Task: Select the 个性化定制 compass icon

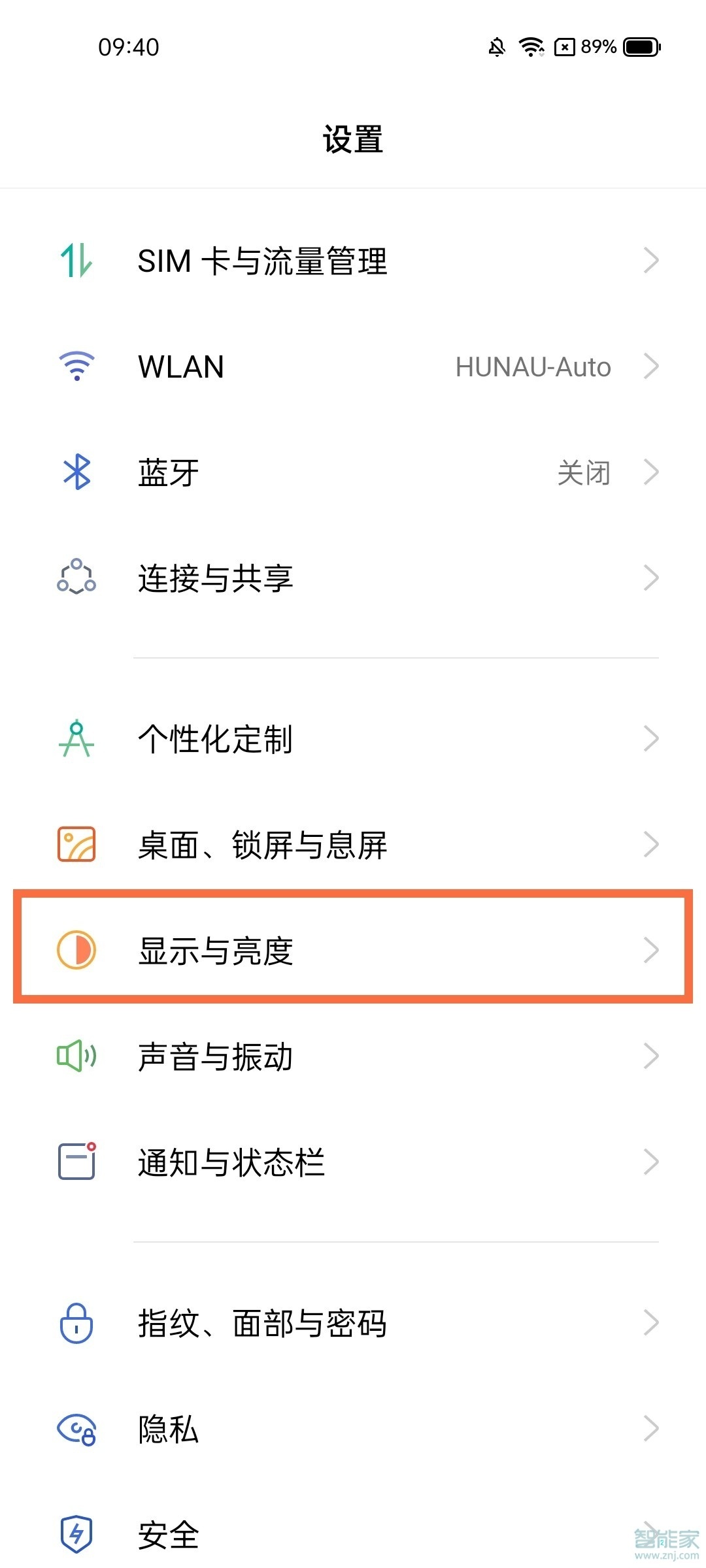Action: (x=75, y=739)
